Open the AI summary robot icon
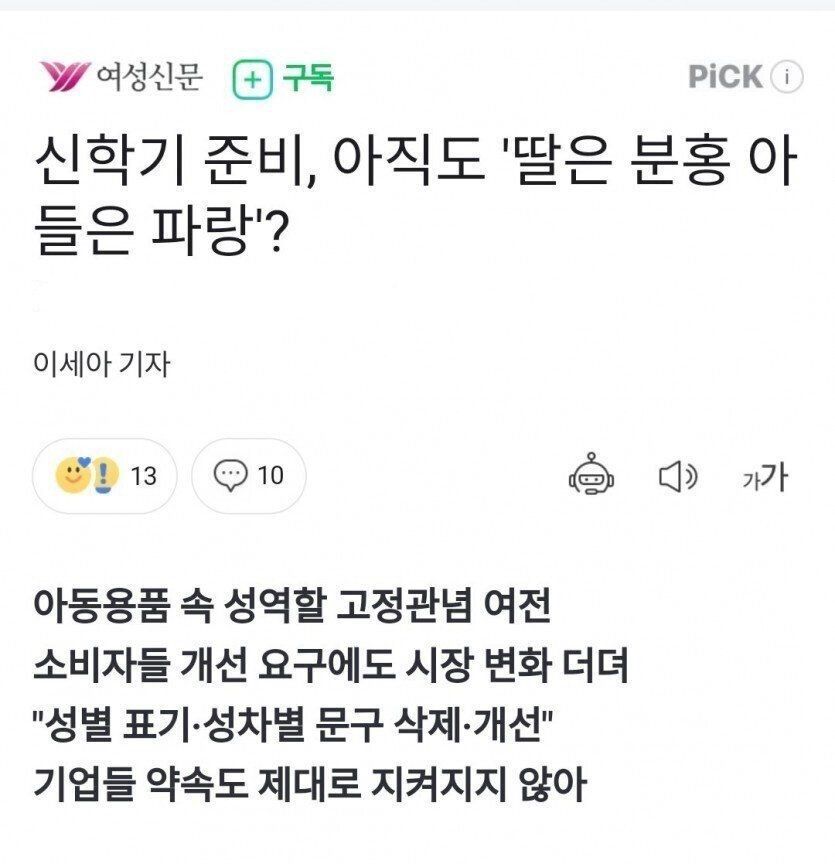Image resolution: width=835 pixels, height=864 pixels. pos(592,477)
